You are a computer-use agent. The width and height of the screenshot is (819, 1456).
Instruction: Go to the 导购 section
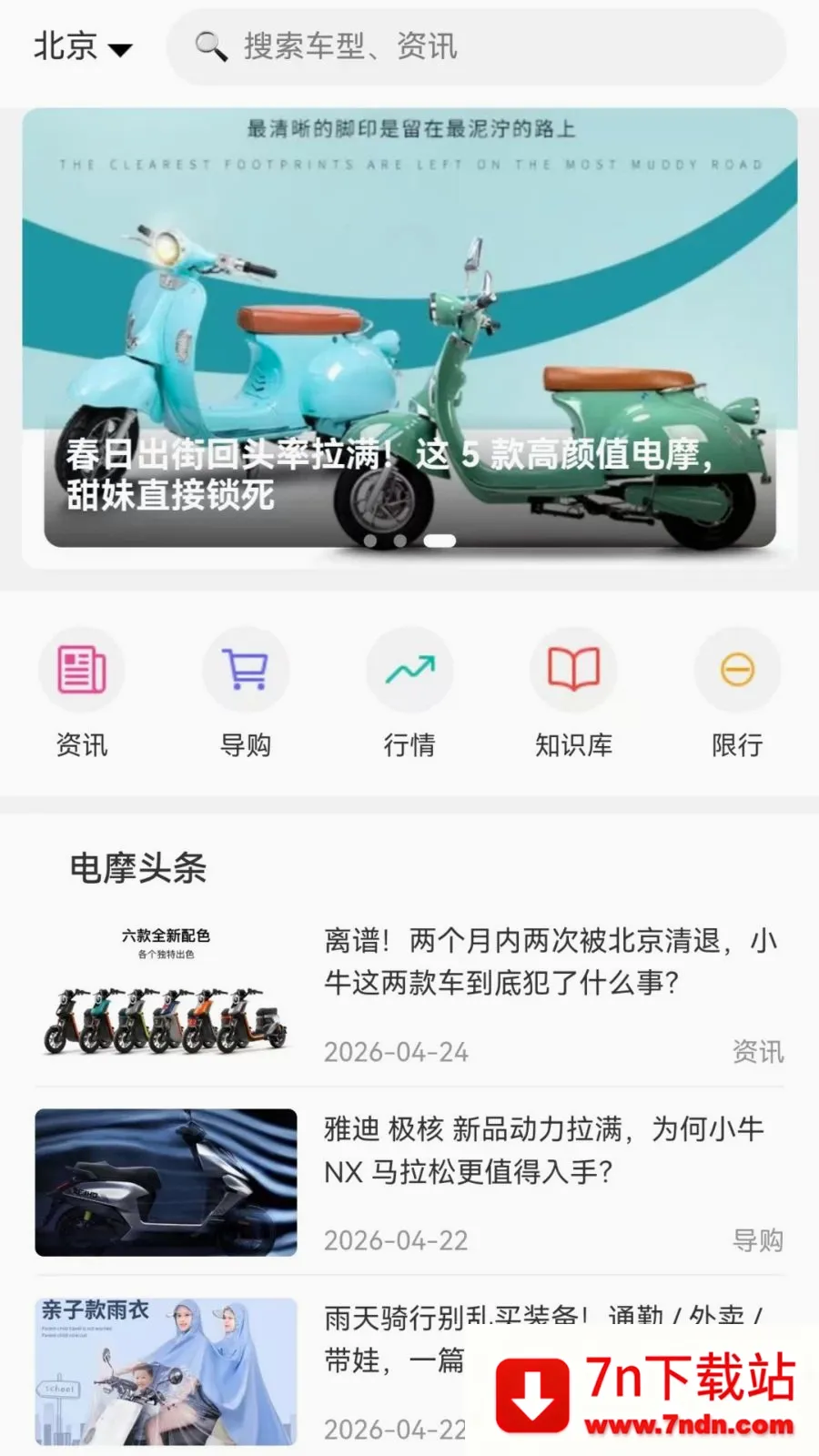pyautogui.click(x=246, y=693)
